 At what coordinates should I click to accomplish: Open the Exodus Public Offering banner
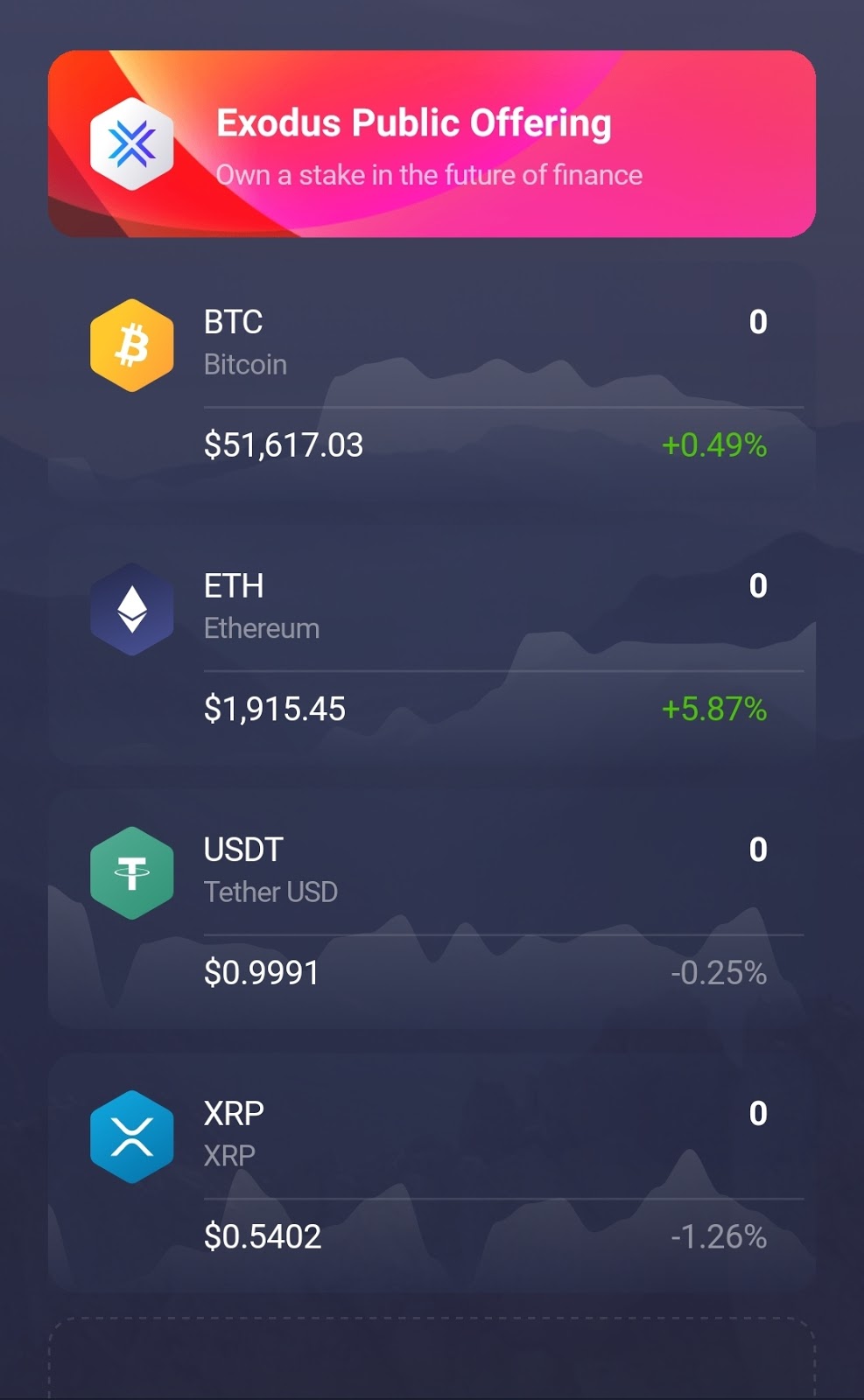click(x=432, y=144)
